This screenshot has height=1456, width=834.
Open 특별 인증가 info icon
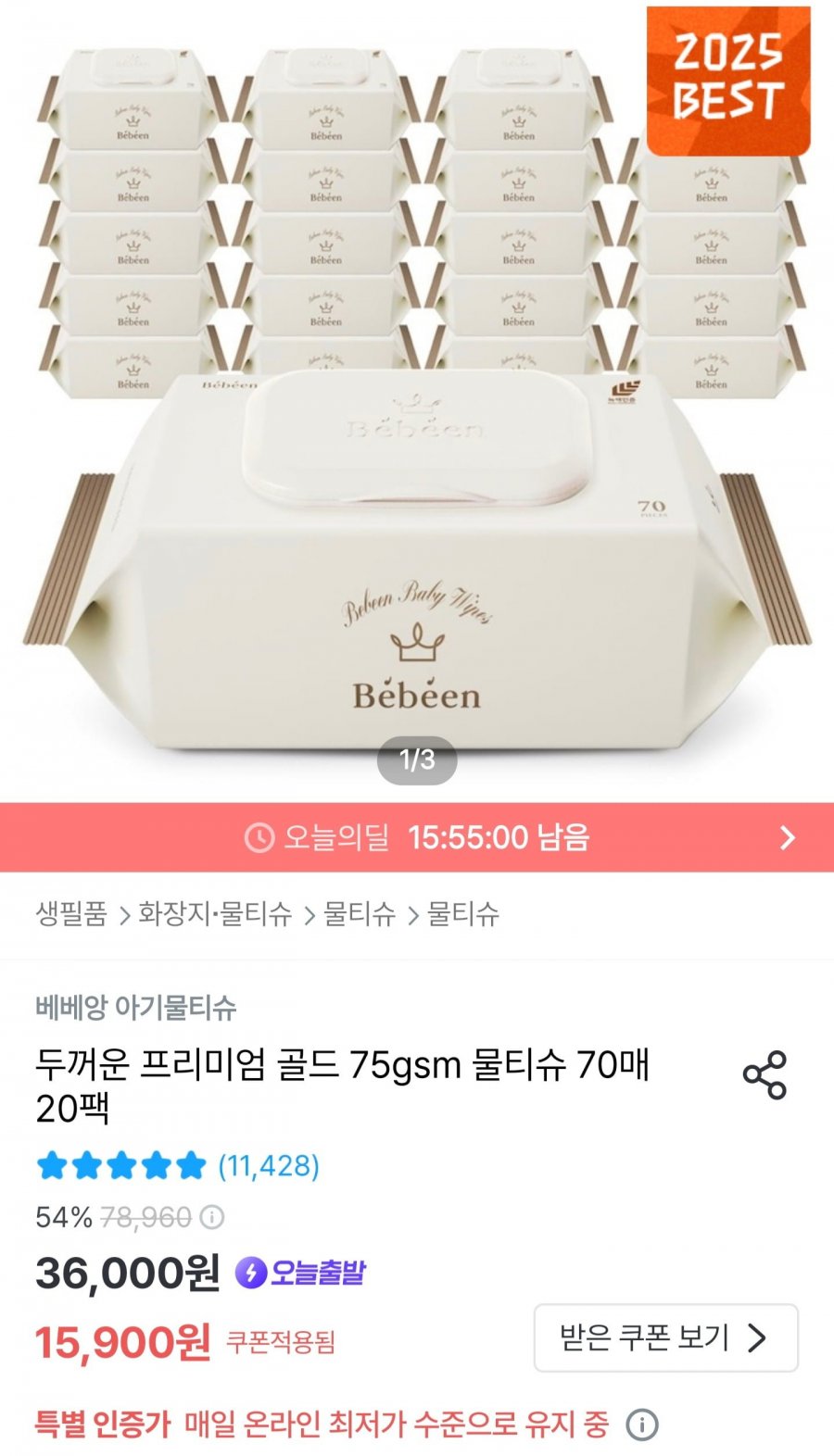click(642, 1425)
